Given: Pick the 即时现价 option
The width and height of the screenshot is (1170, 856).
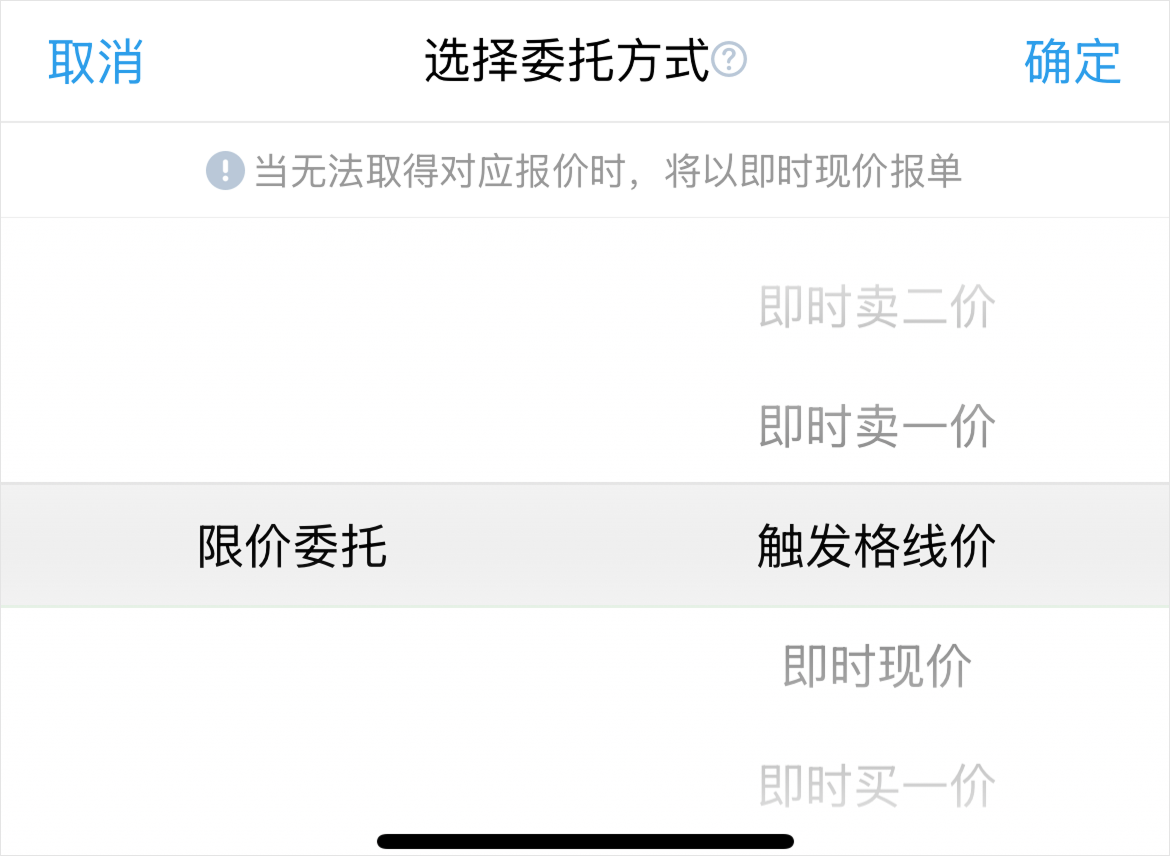Looking at the screenshot, I should (x=876, y=666).
